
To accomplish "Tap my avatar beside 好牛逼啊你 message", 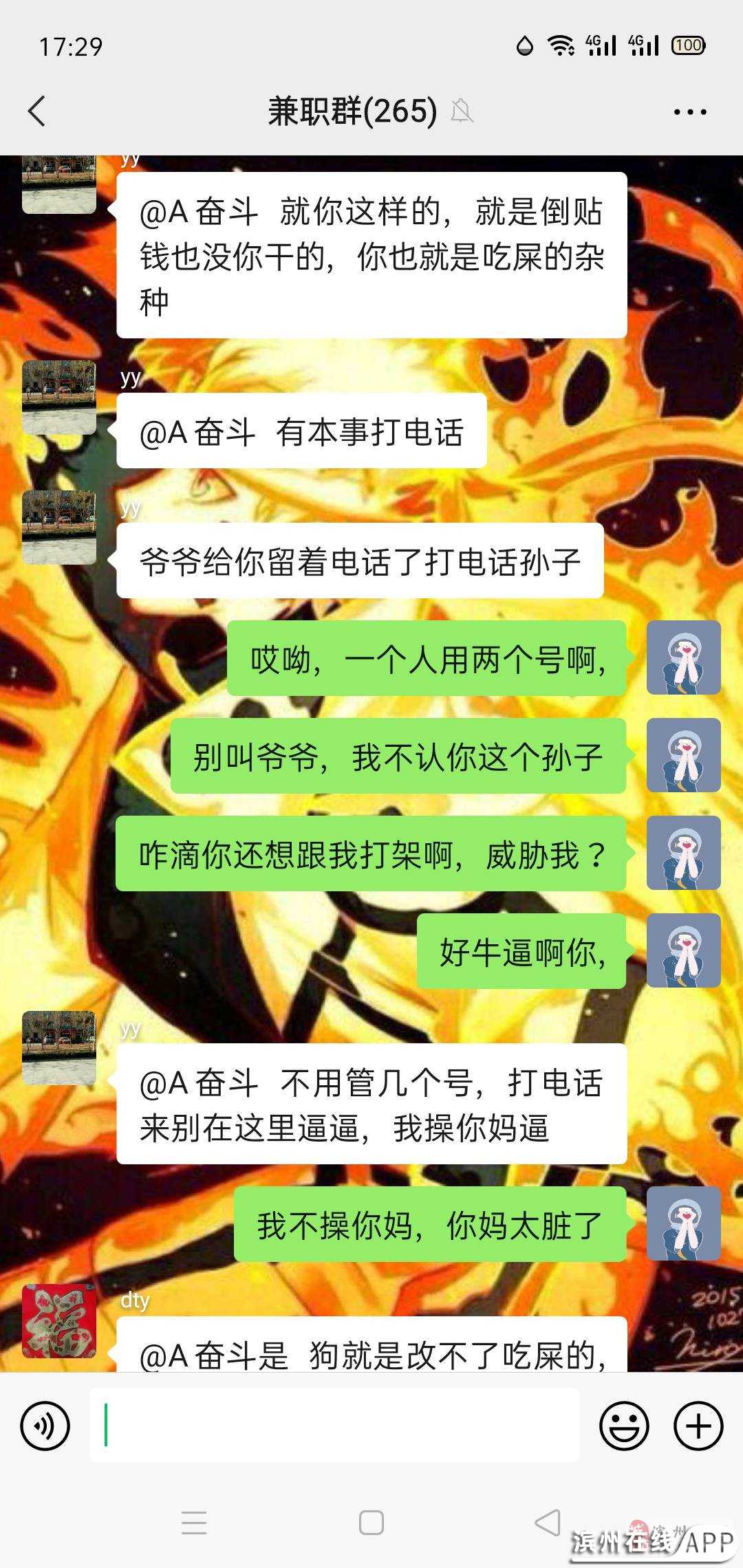I will point(683,951).
